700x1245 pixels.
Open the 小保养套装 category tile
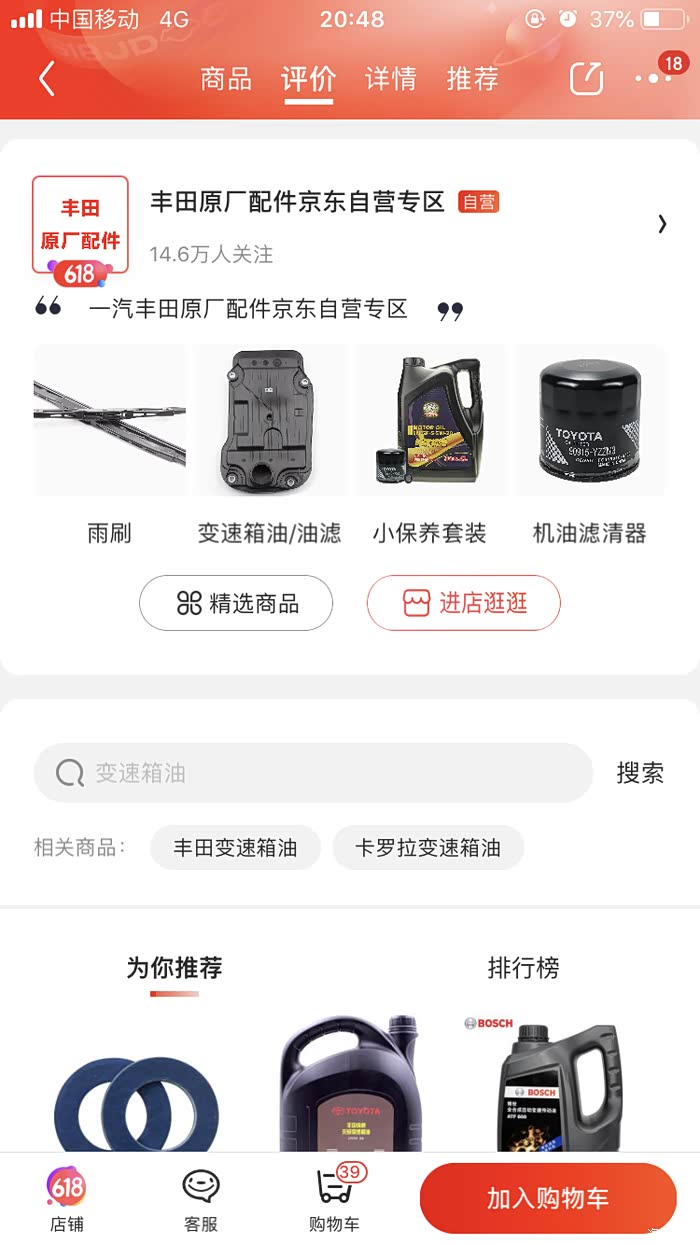pyautogui.click(x=430, y=440)
